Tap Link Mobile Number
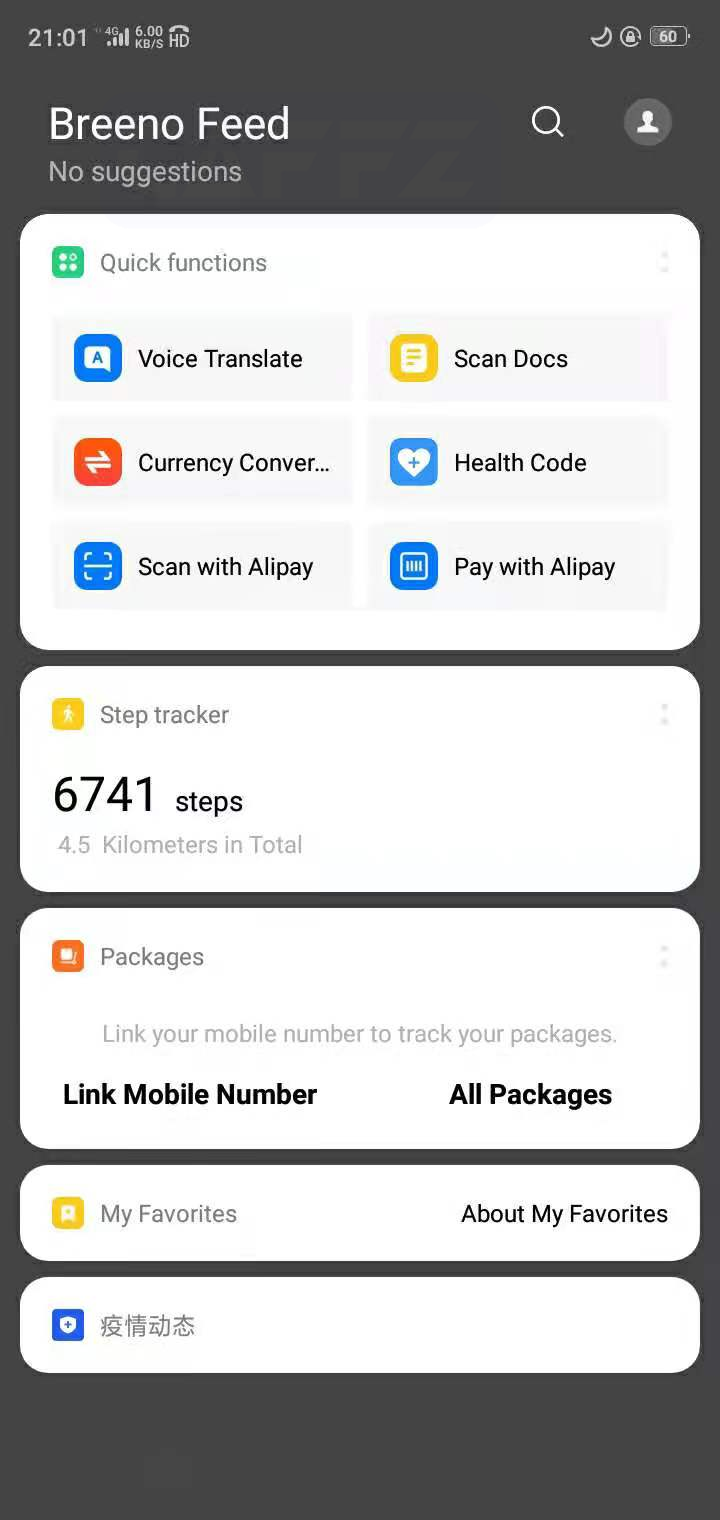 pos(190,1094)
